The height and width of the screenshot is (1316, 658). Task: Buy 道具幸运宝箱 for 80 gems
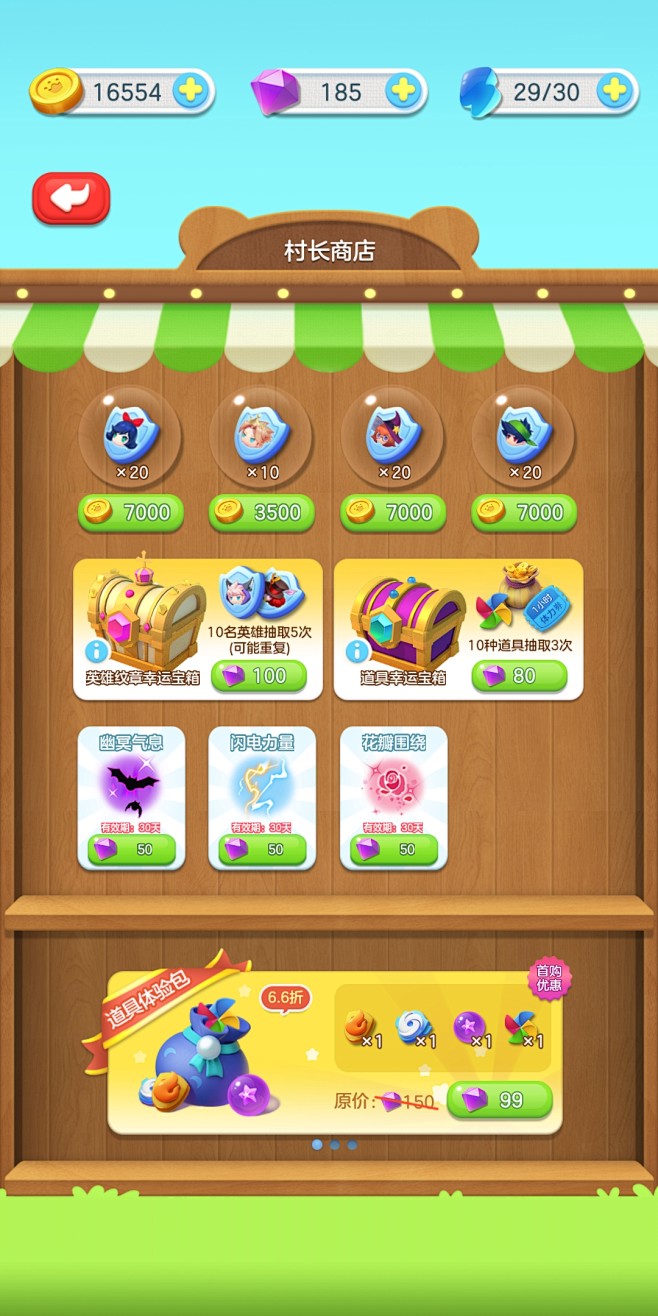(x=519, y=676)
